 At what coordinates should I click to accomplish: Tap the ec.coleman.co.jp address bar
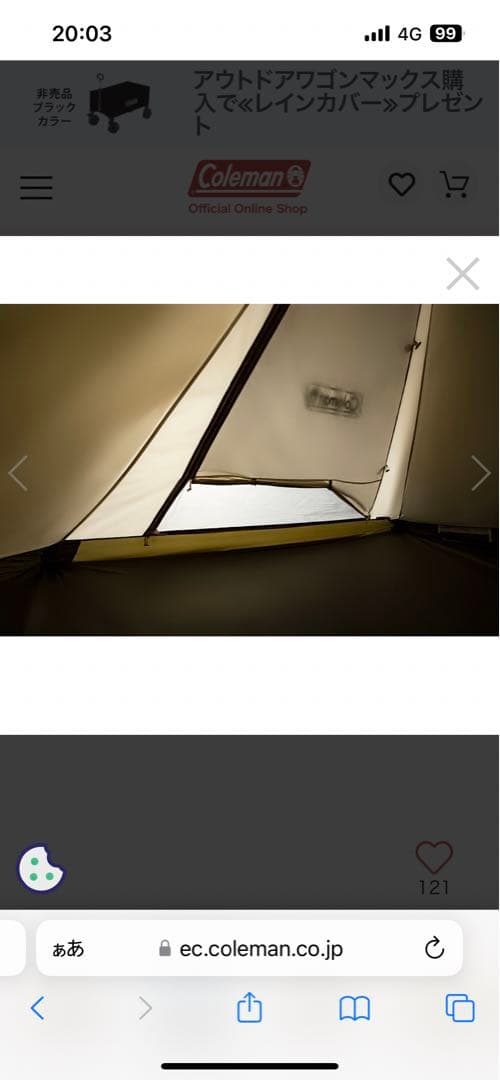pos(249,948)
